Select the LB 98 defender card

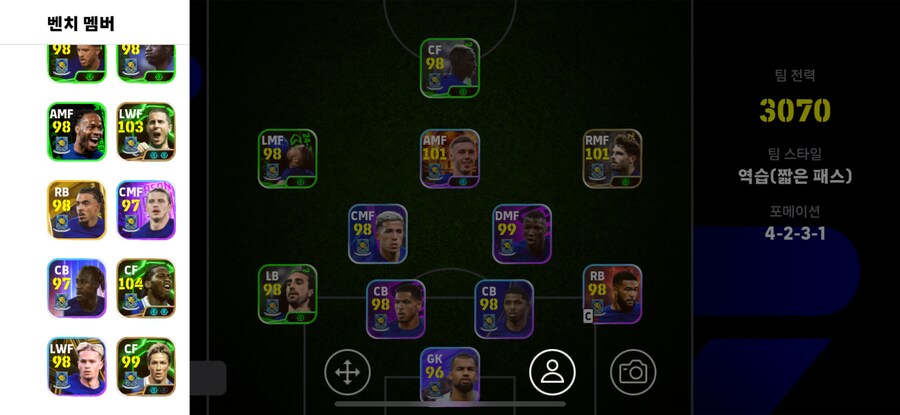pos(287,294)
